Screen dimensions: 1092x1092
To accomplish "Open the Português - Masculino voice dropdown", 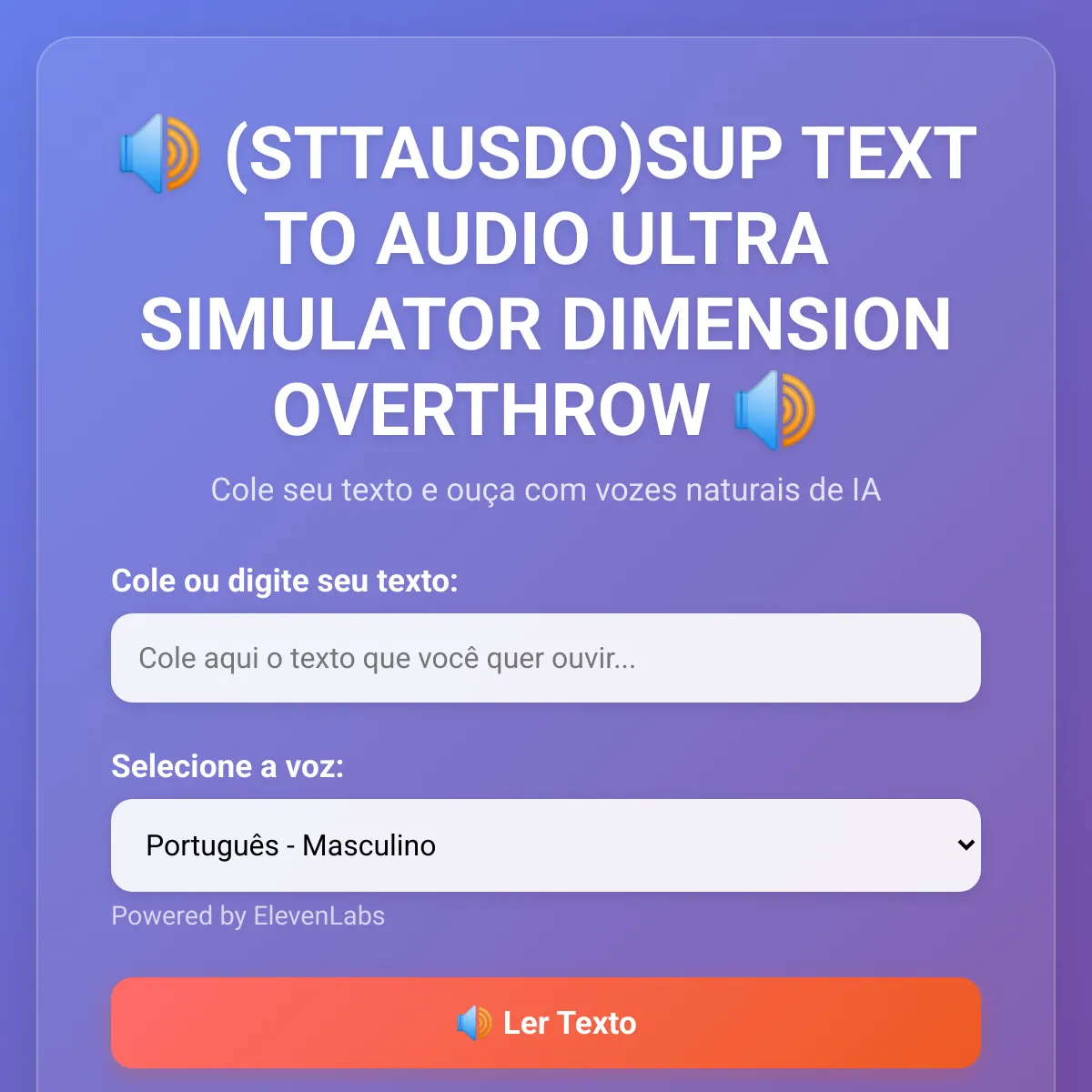I will point(546,845).
